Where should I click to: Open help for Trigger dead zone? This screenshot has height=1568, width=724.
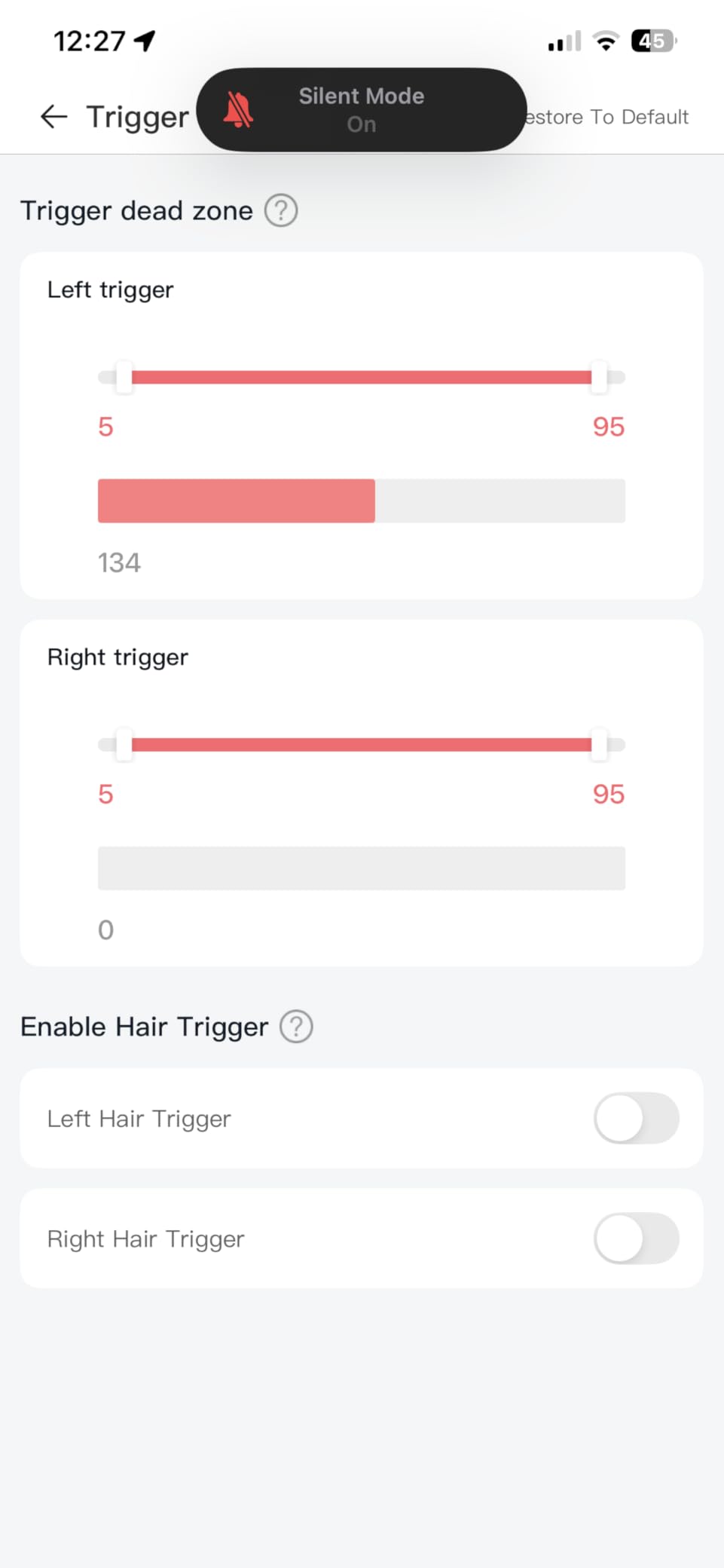coord(281,210)
